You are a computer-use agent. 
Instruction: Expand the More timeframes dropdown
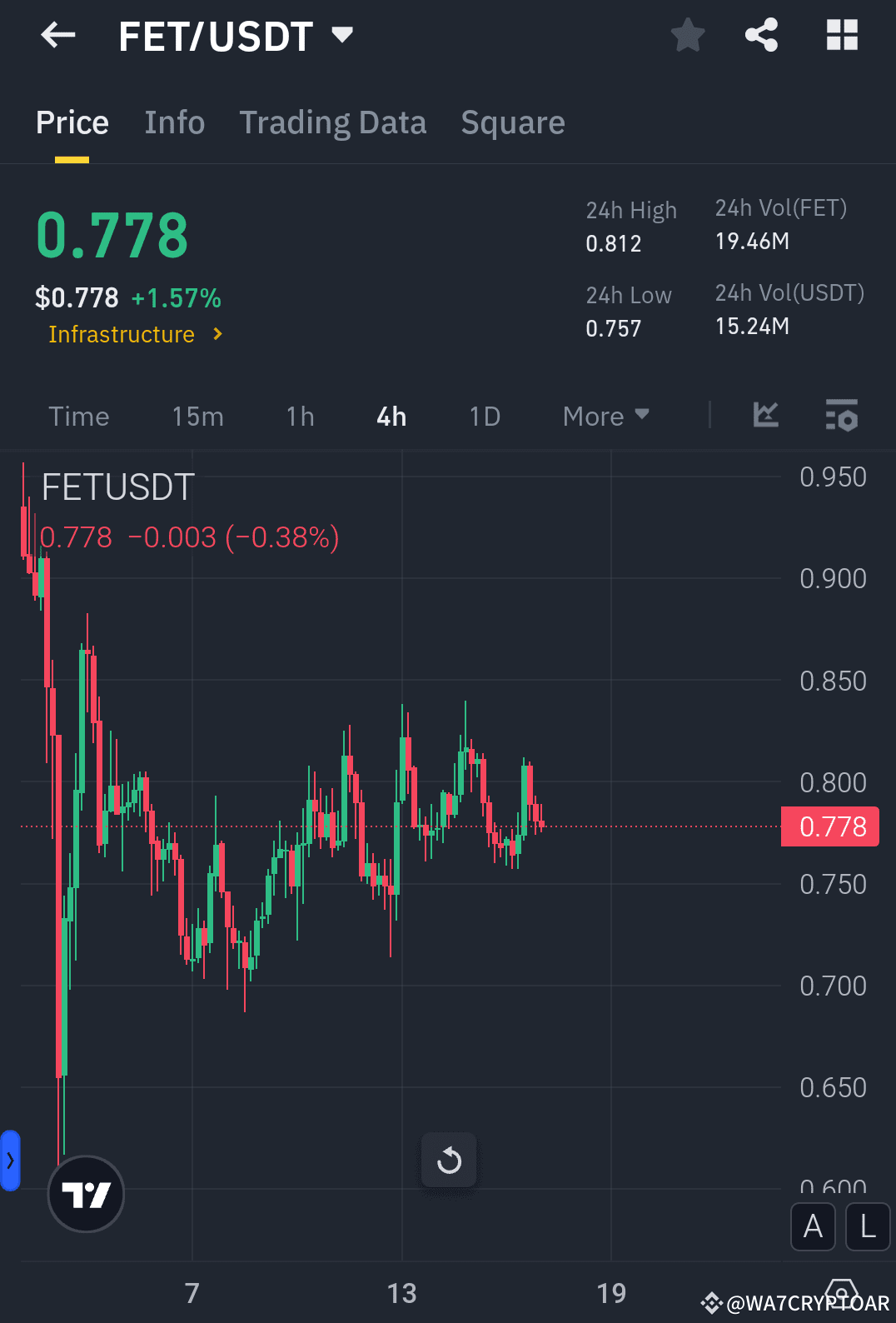tap(605, 416)
